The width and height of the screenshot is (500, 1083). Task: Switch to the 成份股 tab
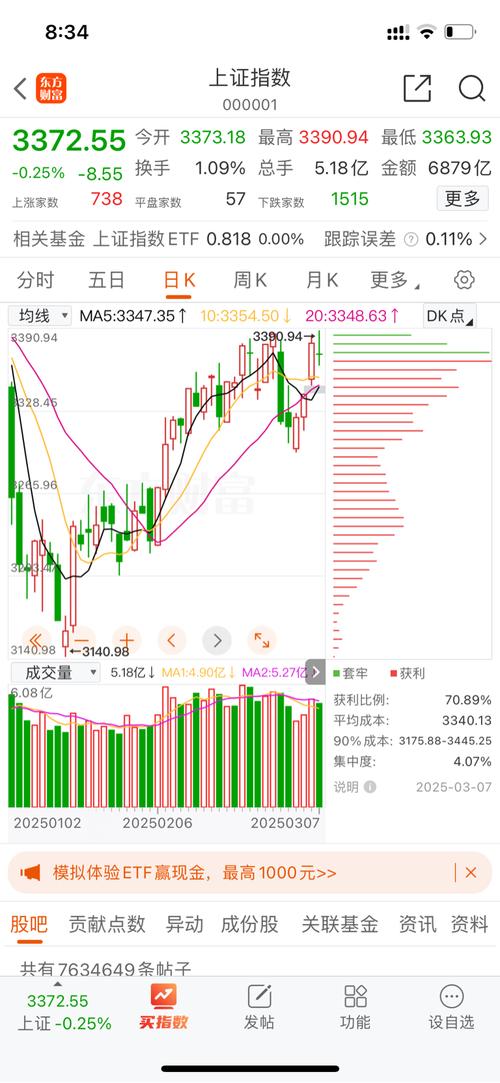tap(249, 924)
